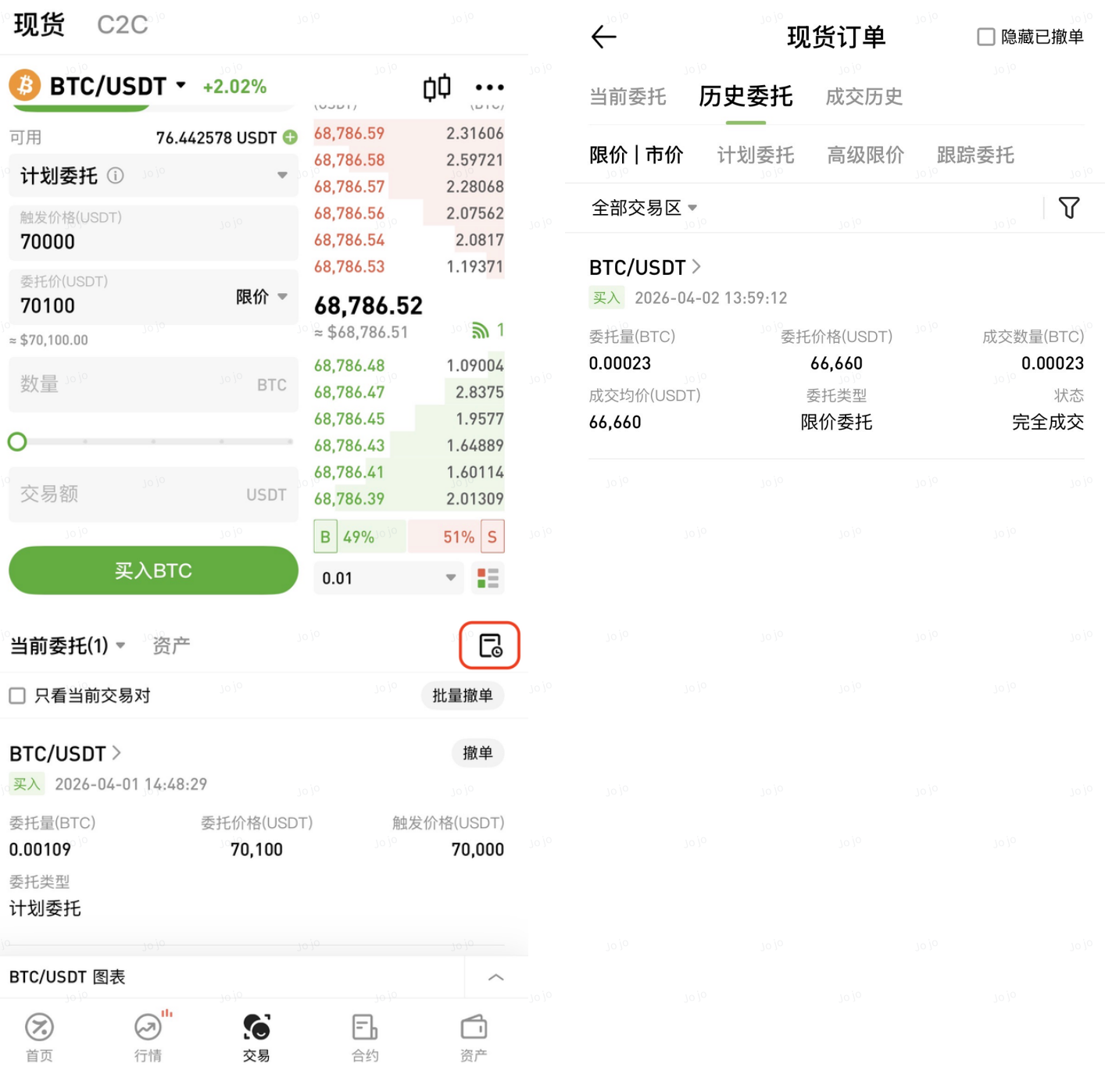Switch to 成交历史 tab
The width and height of the screenshot is (1105, 1092).
pos(864,97)
